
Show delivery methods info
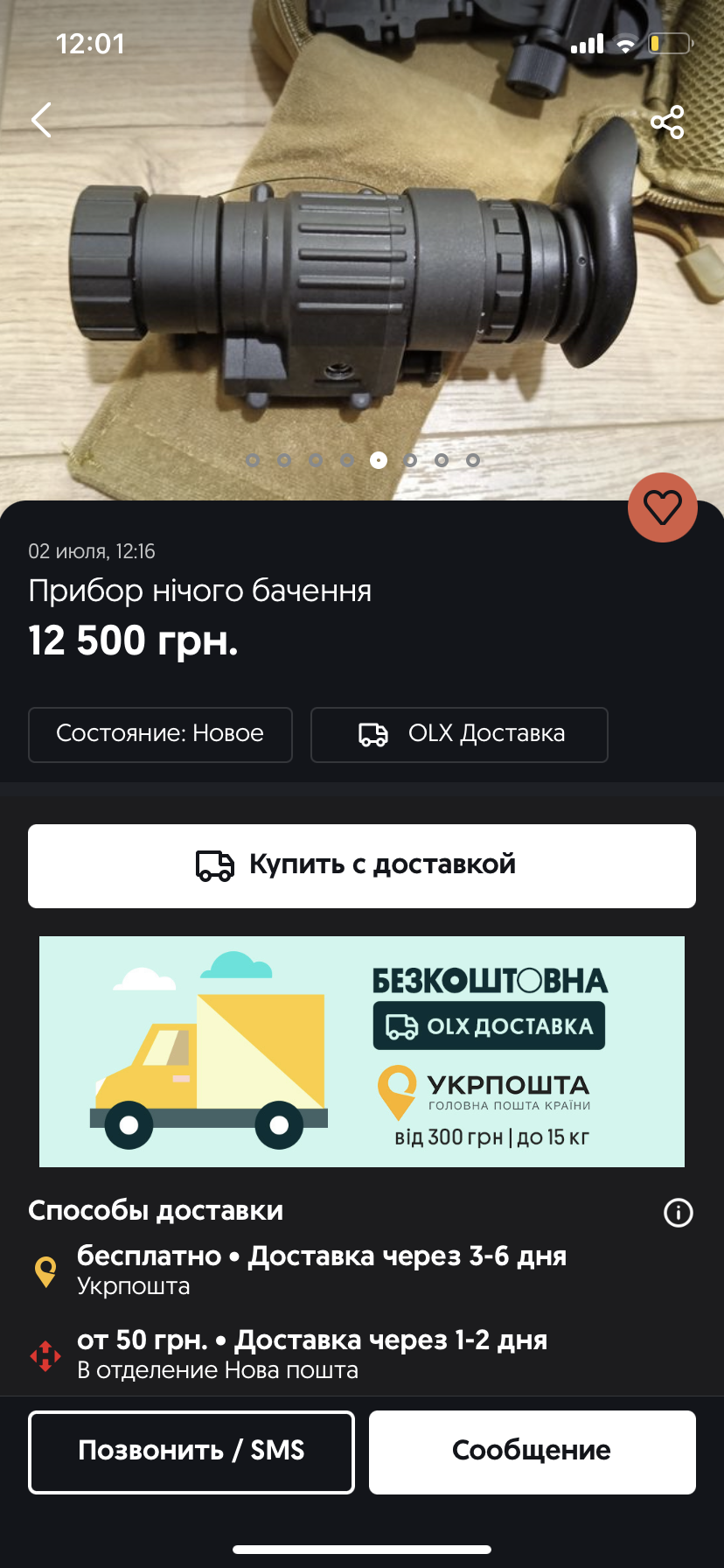(x=679, y=1213)
